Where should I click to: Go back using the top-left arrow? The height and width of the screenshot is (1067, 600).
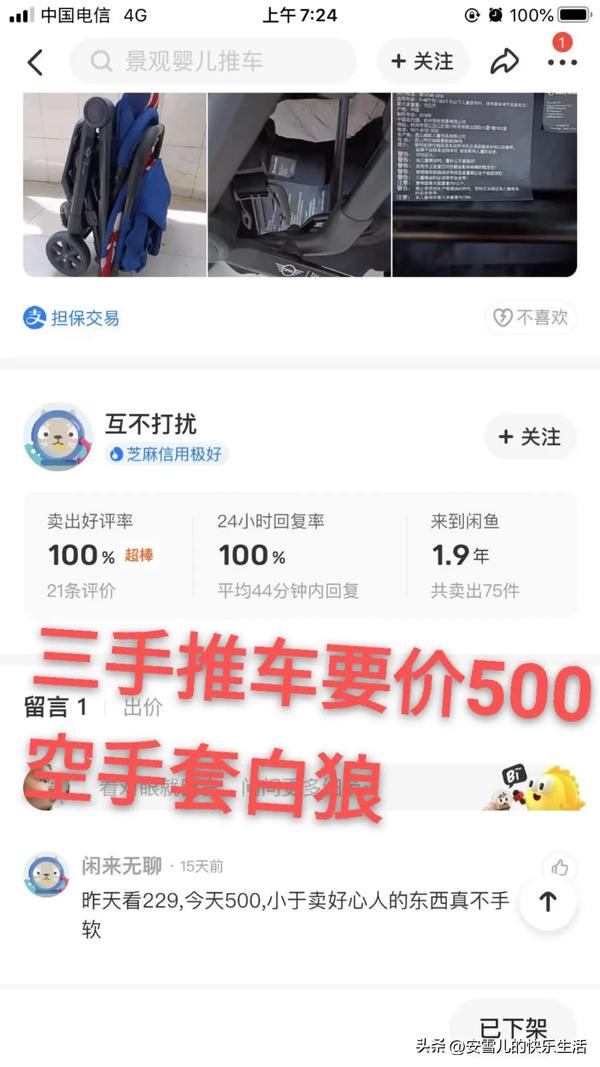35,62
